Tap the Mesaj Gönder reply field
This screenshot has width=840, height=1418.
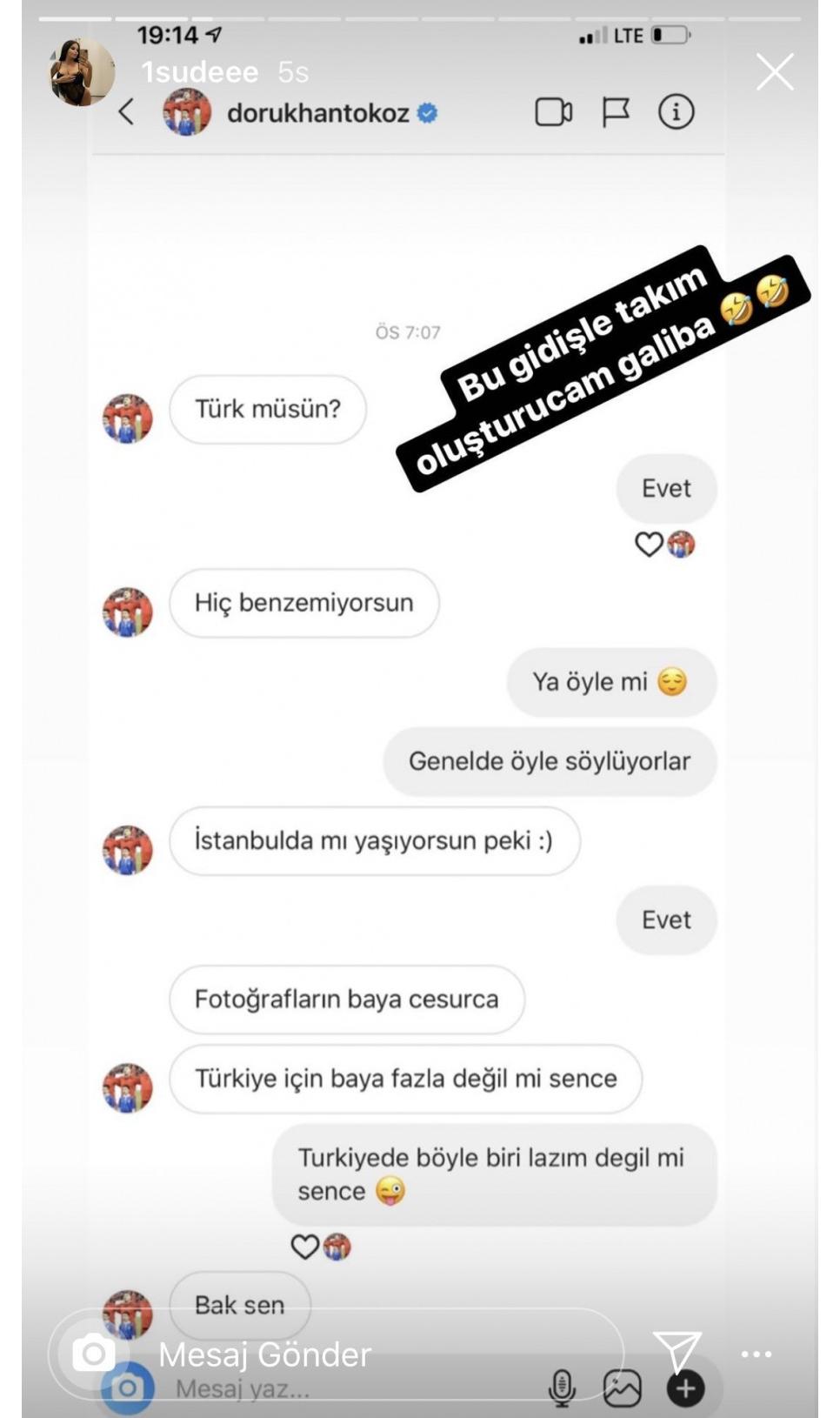click(x=336, y=1354)
